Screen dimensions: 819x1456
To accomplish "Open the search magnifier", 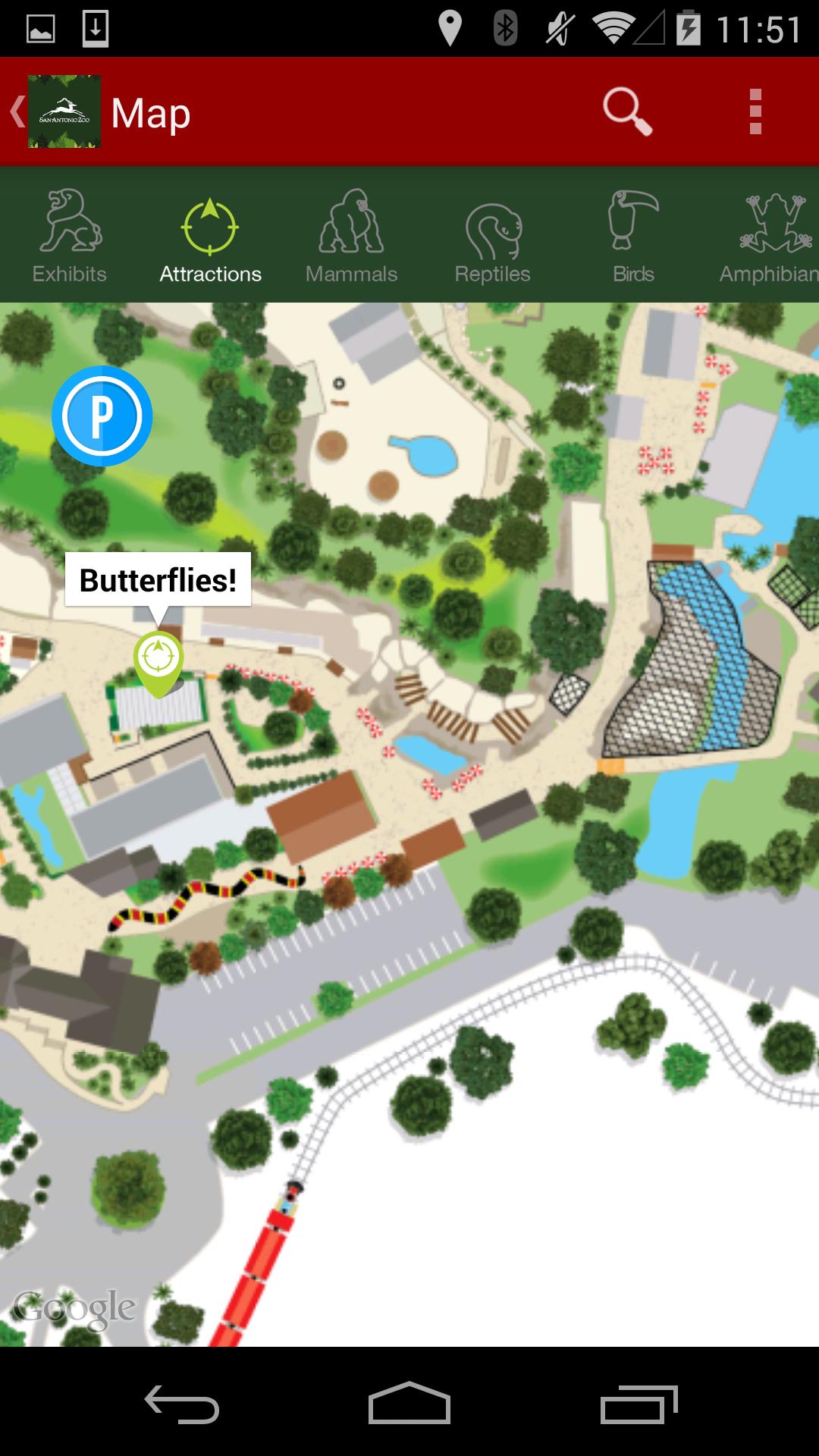I will coord(627,111).
